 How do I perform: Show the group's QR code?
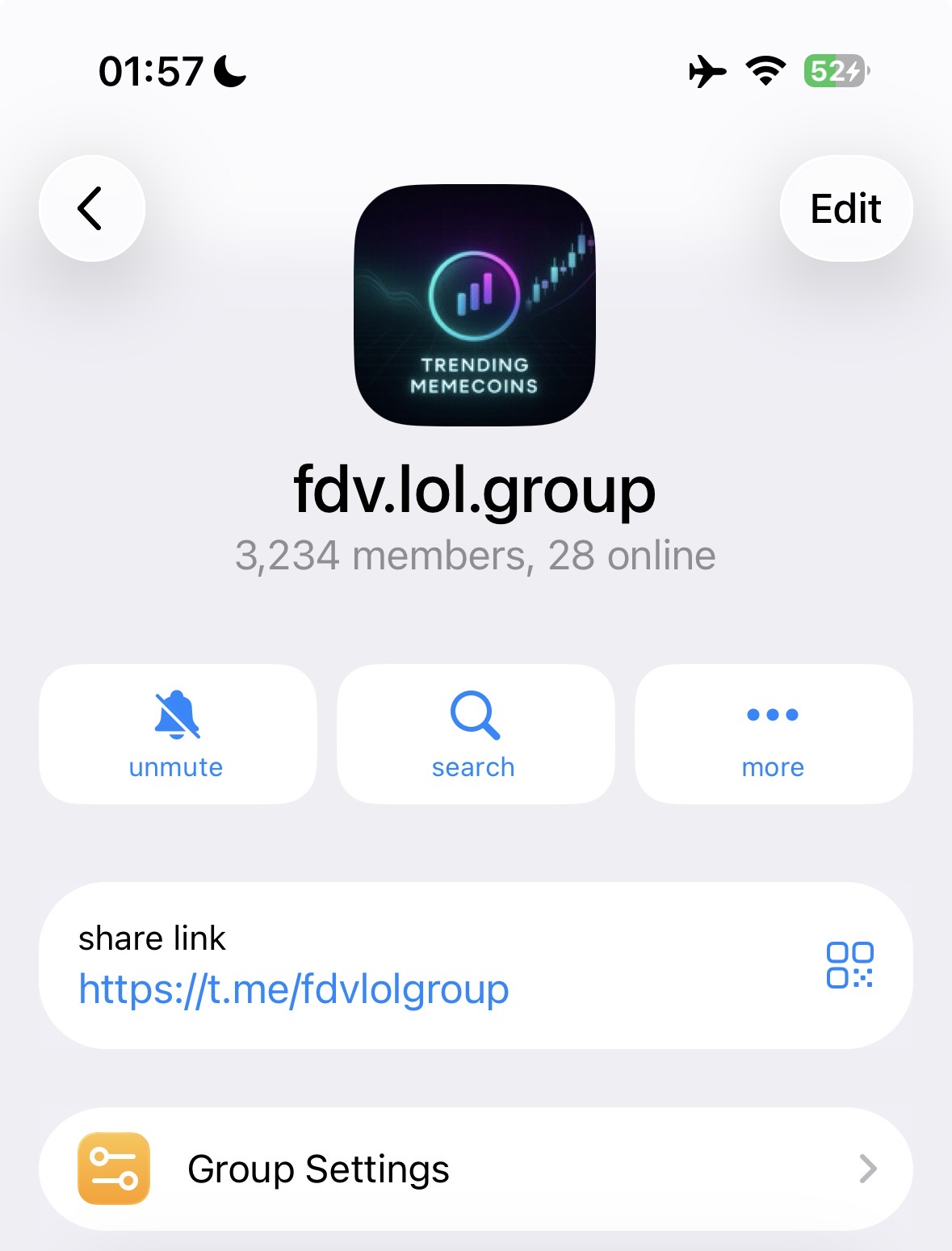pyautogui.click(x=849, y=965)
